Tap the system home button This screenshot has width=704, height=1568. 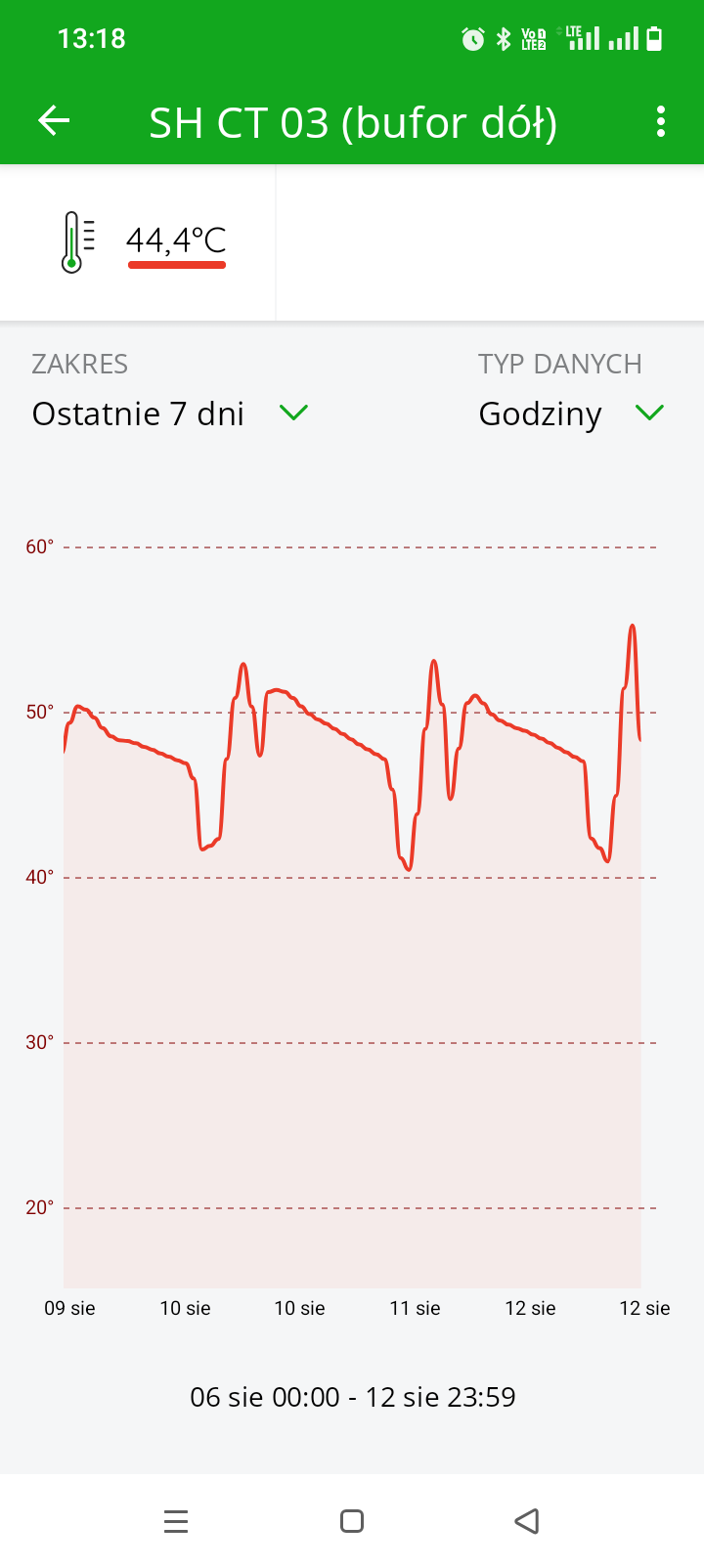(352, 1521)
